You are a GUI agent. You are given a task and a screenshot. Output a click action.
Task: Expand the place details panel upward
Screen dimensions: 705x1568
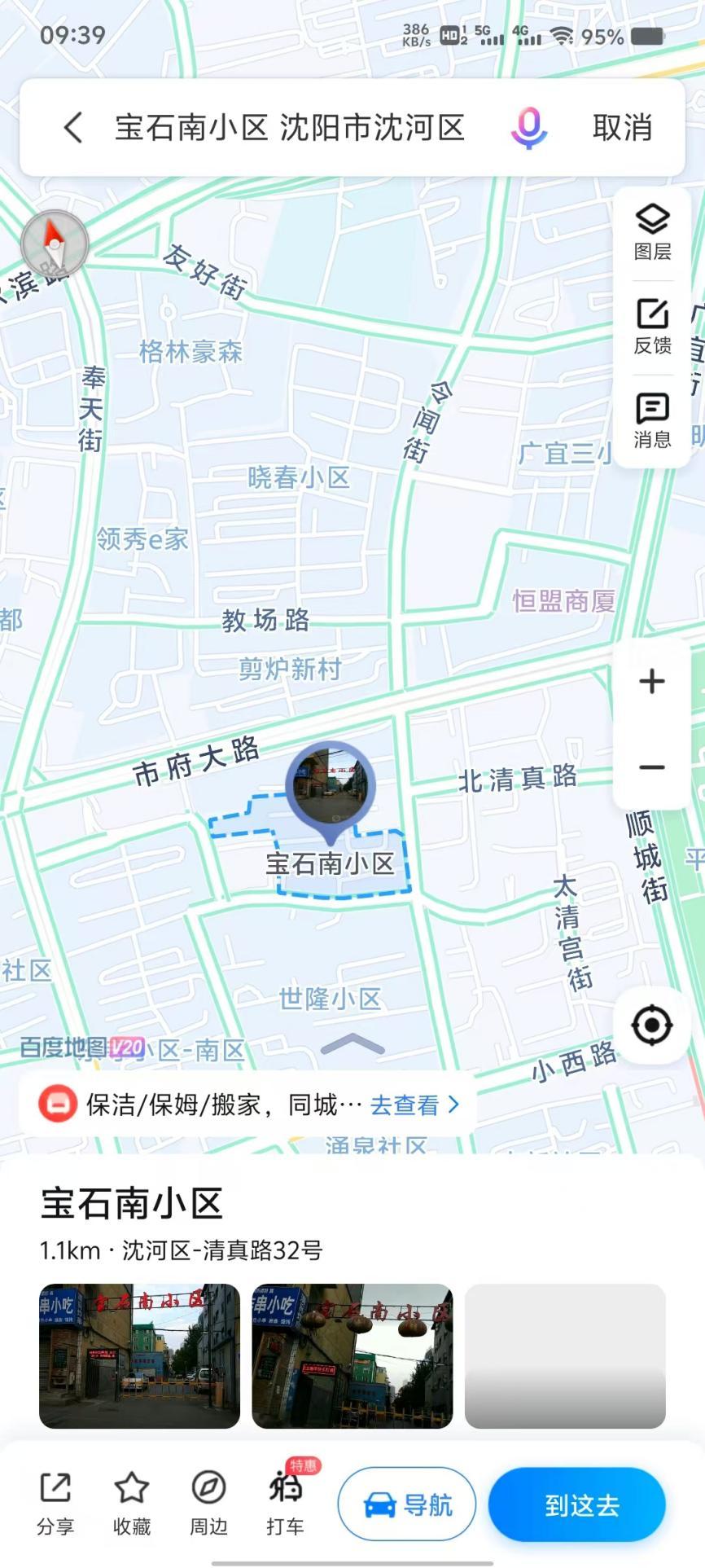pos(352,1044)
